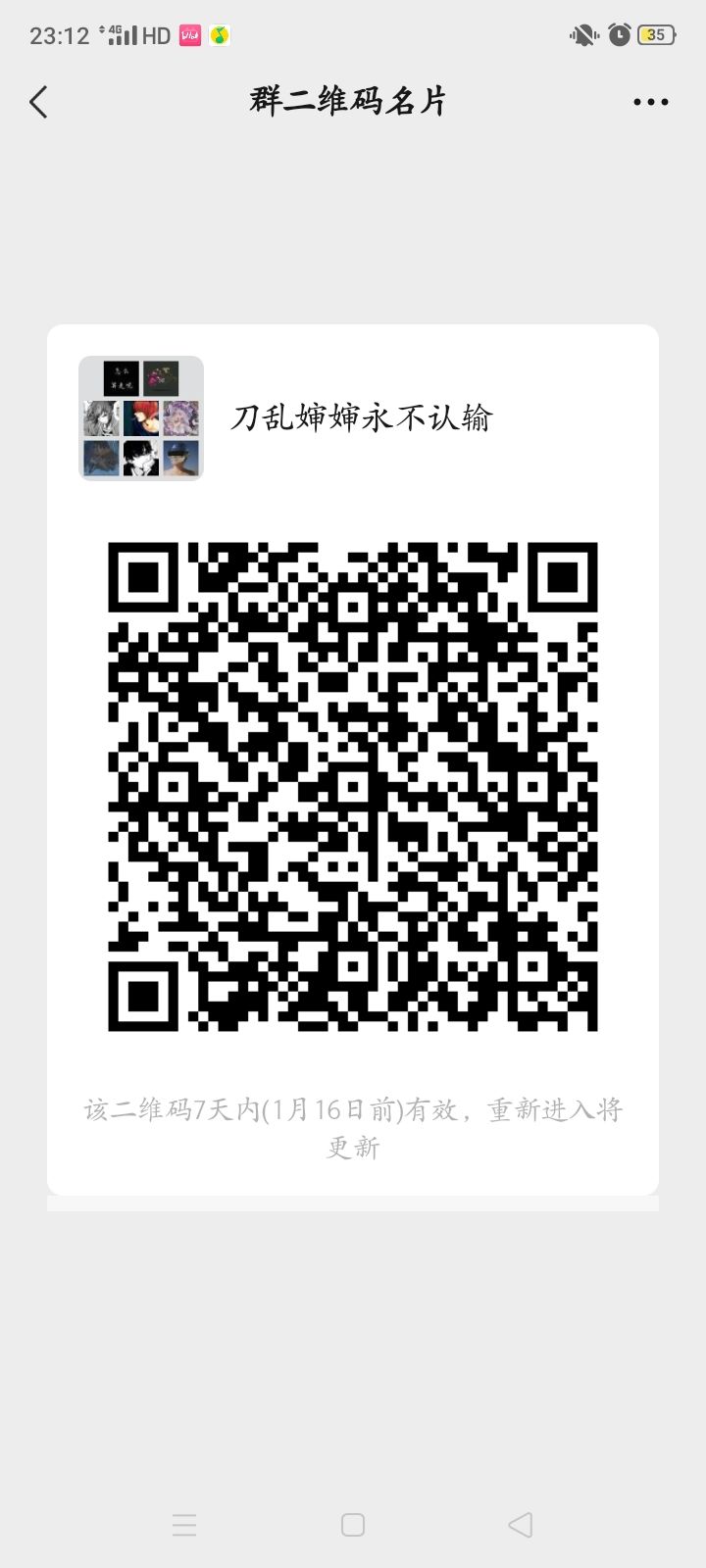This screenshot has width=706, height=1568.
Task: Tap the title 群二维码名片
Action: click(348, 101)
